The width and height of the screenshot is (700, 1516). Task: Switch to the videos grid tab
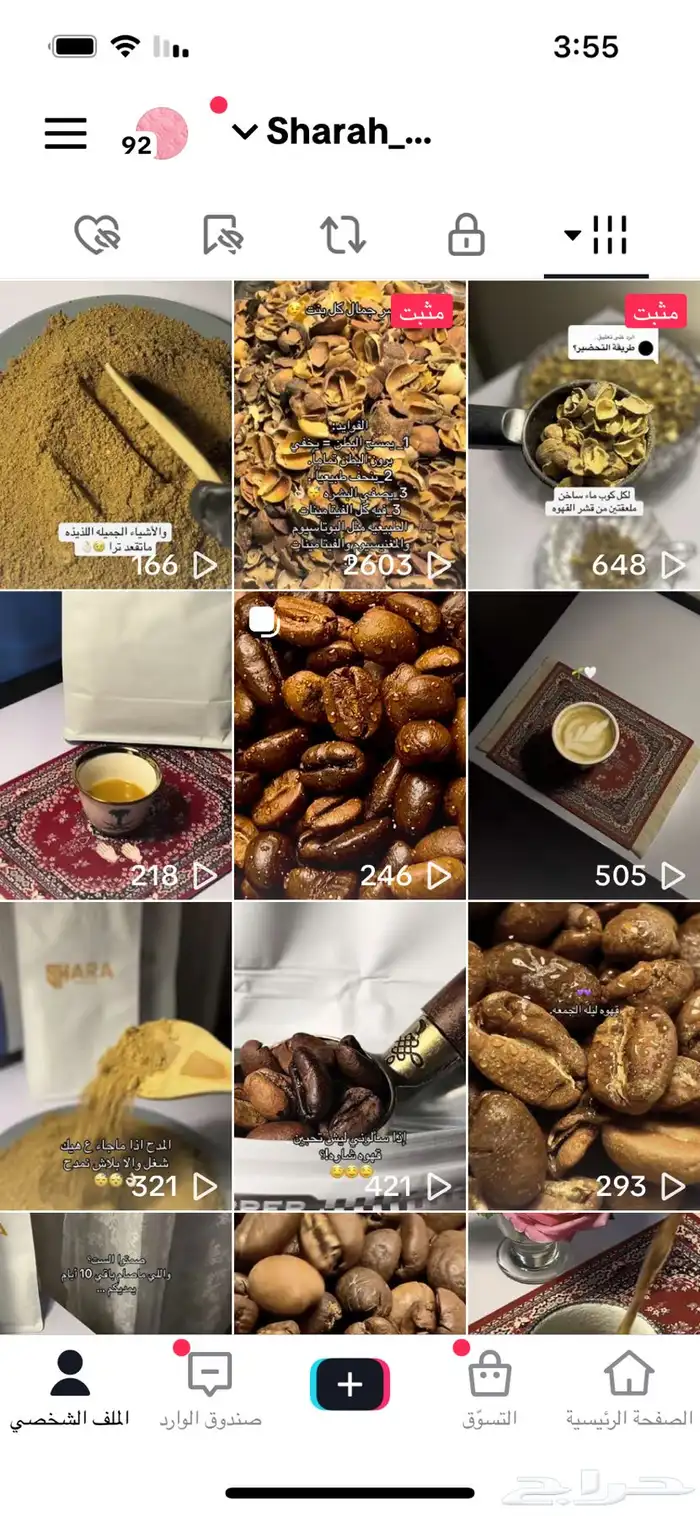[x=597, y=236]
